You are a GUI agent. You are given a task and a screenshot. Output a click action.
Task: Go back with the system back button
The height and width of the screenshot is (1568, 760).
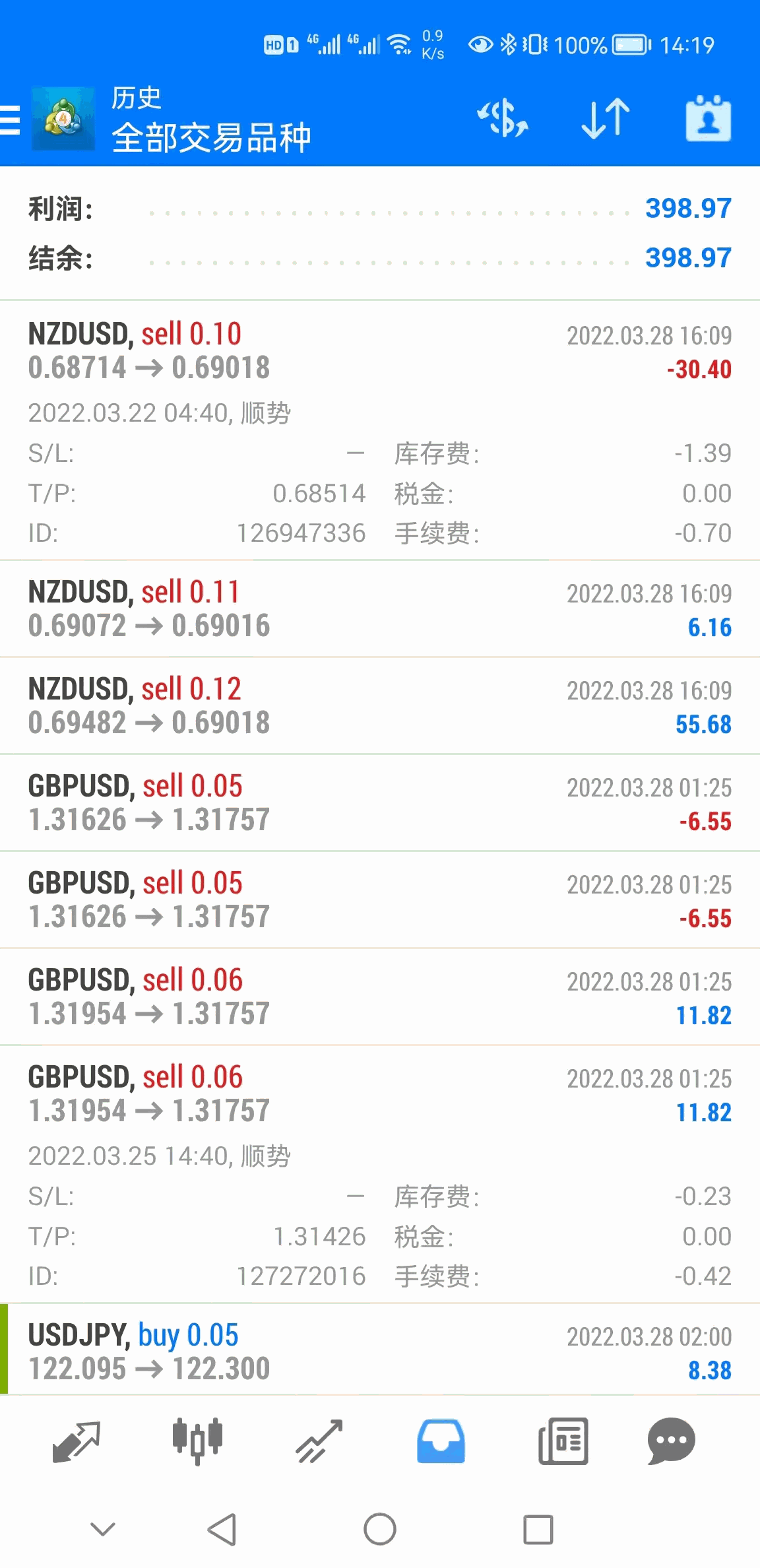click(222, 1529)
